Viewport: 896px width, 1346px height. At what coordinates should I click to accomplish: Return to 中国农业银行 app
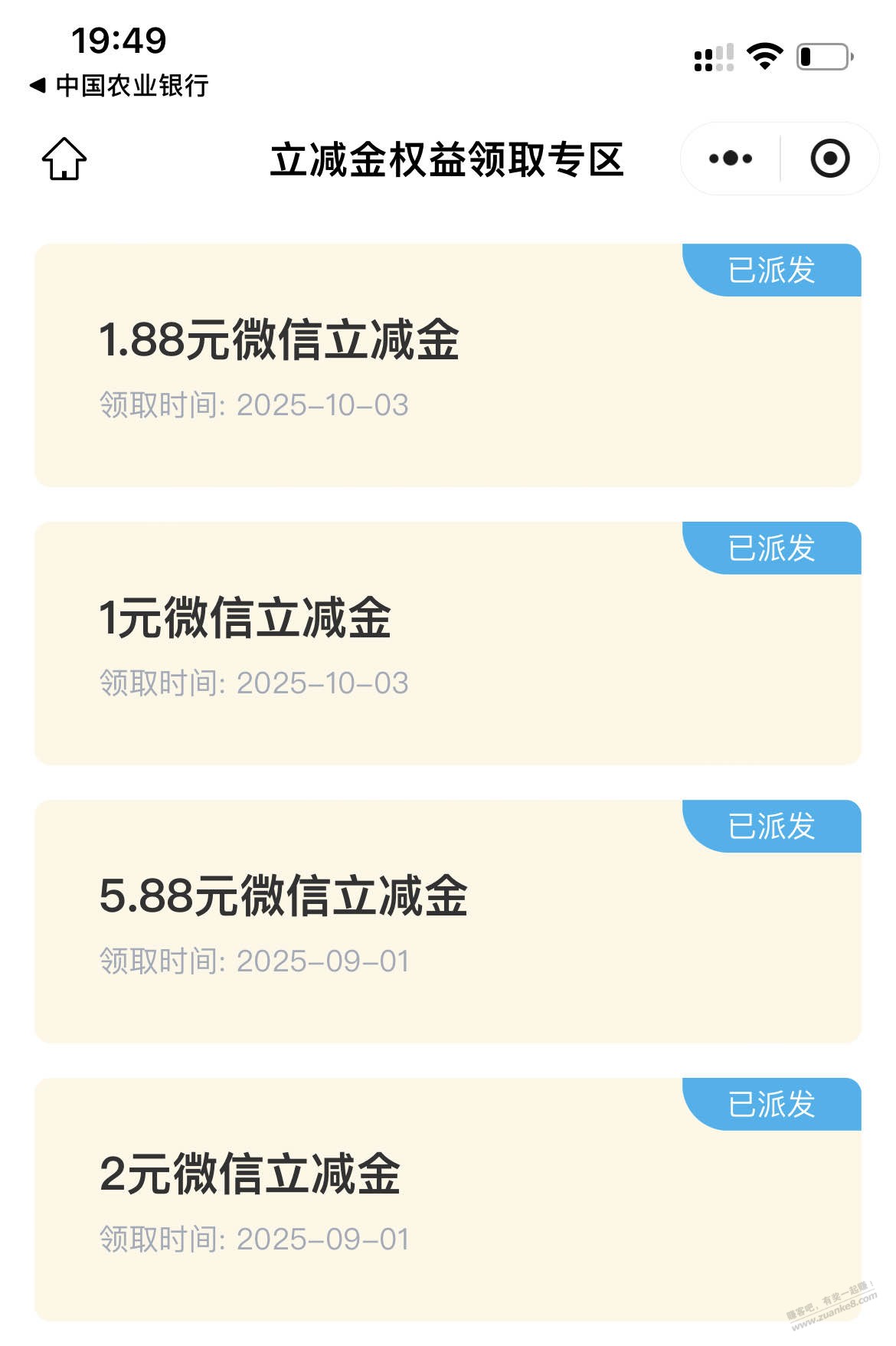coord(119,85)
